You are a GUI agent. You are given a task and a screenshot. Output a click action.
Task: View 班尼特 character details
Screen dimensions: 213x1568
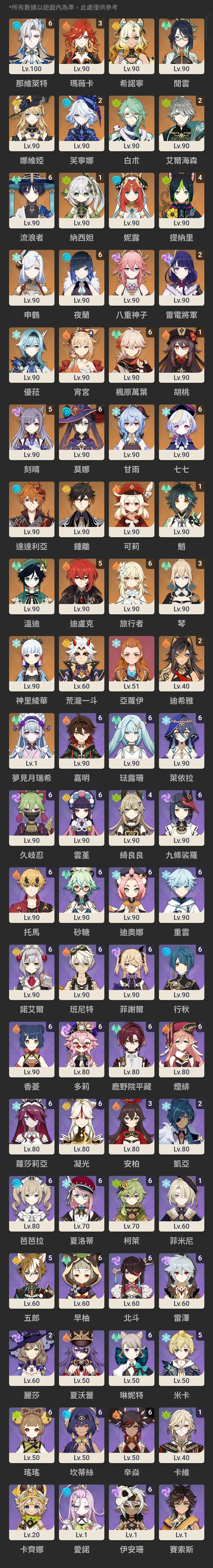click(x=82, y=973)
